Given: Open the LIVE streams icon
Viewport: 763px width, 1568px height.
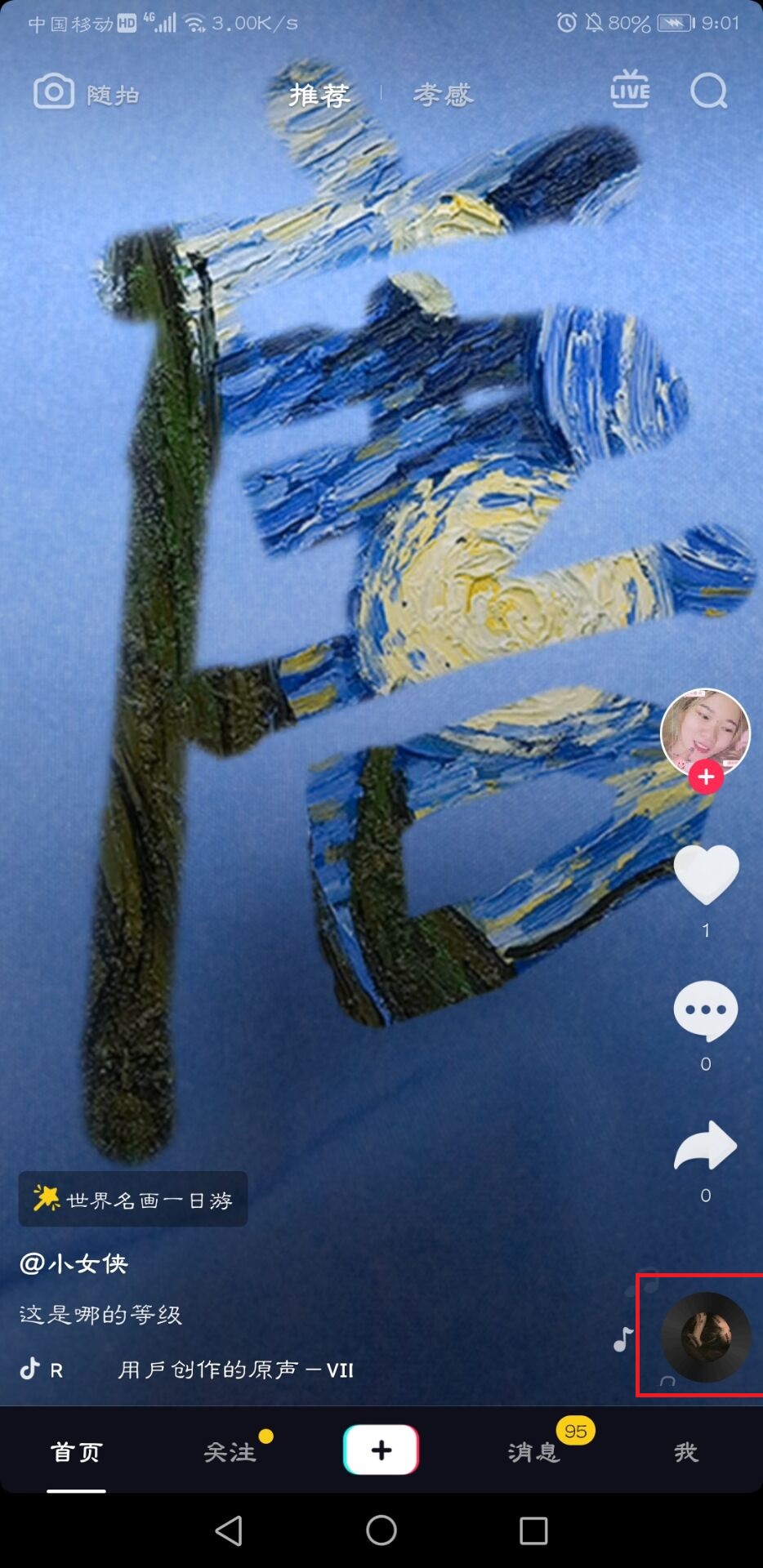Looking at the screenshot, I should (x=630, y=91).
